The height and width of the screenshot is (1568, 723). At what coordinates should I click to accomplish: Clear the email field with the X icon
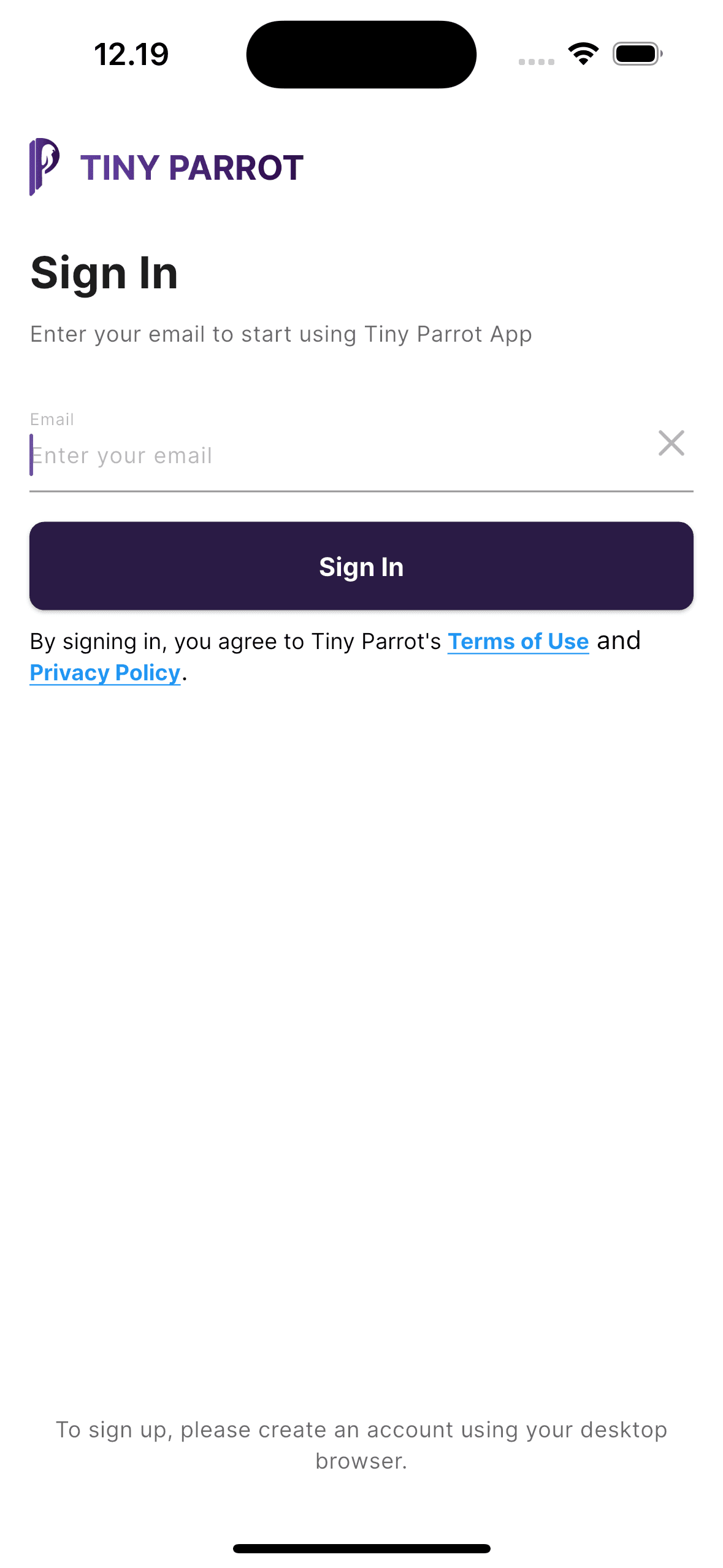pos(671,443)
